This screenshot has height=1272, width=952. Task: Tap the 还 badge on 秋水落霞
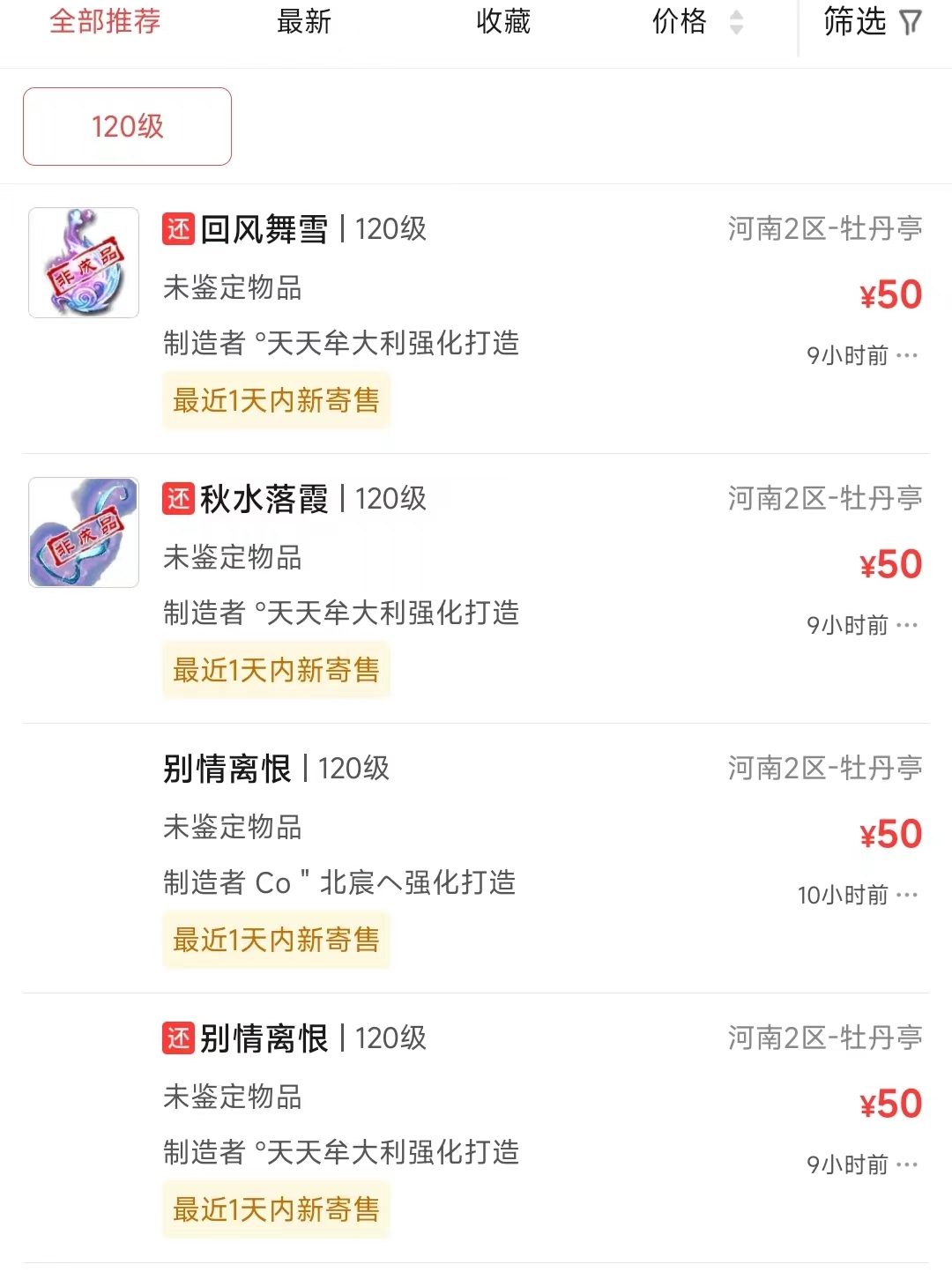click(x=177, y=499)
